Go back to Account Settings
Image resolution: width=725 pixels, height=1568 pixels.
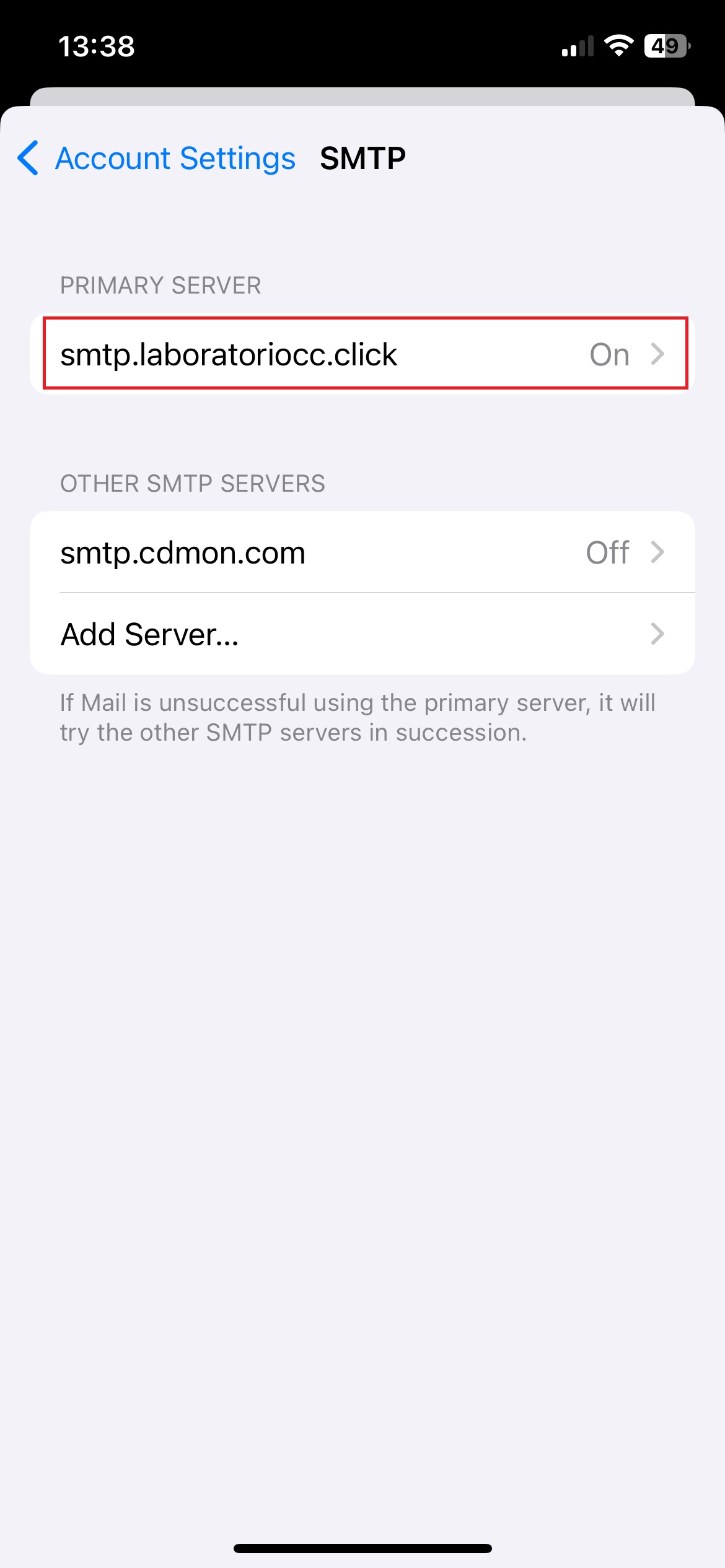pyautogui.click(x=157, y=159)
